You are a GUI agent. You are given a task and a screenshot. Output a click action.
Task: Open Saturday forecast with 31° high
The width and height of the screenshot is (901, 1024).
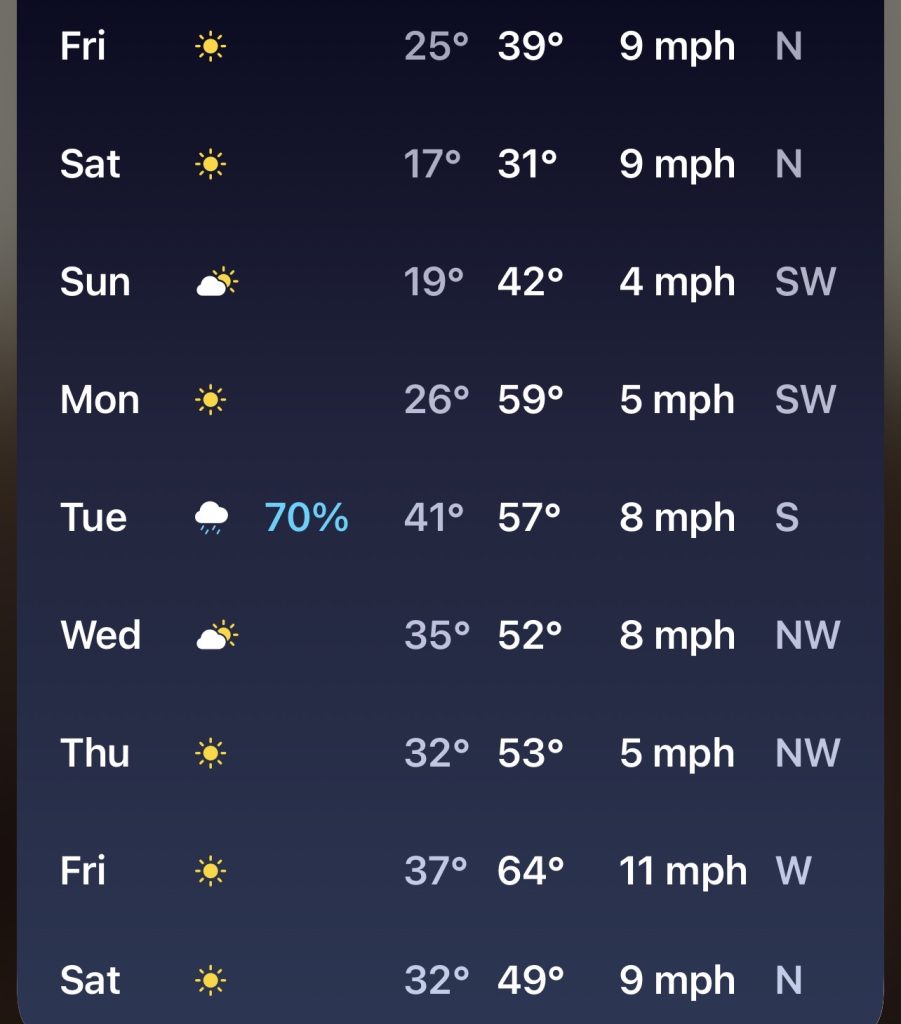pos(450,164)
